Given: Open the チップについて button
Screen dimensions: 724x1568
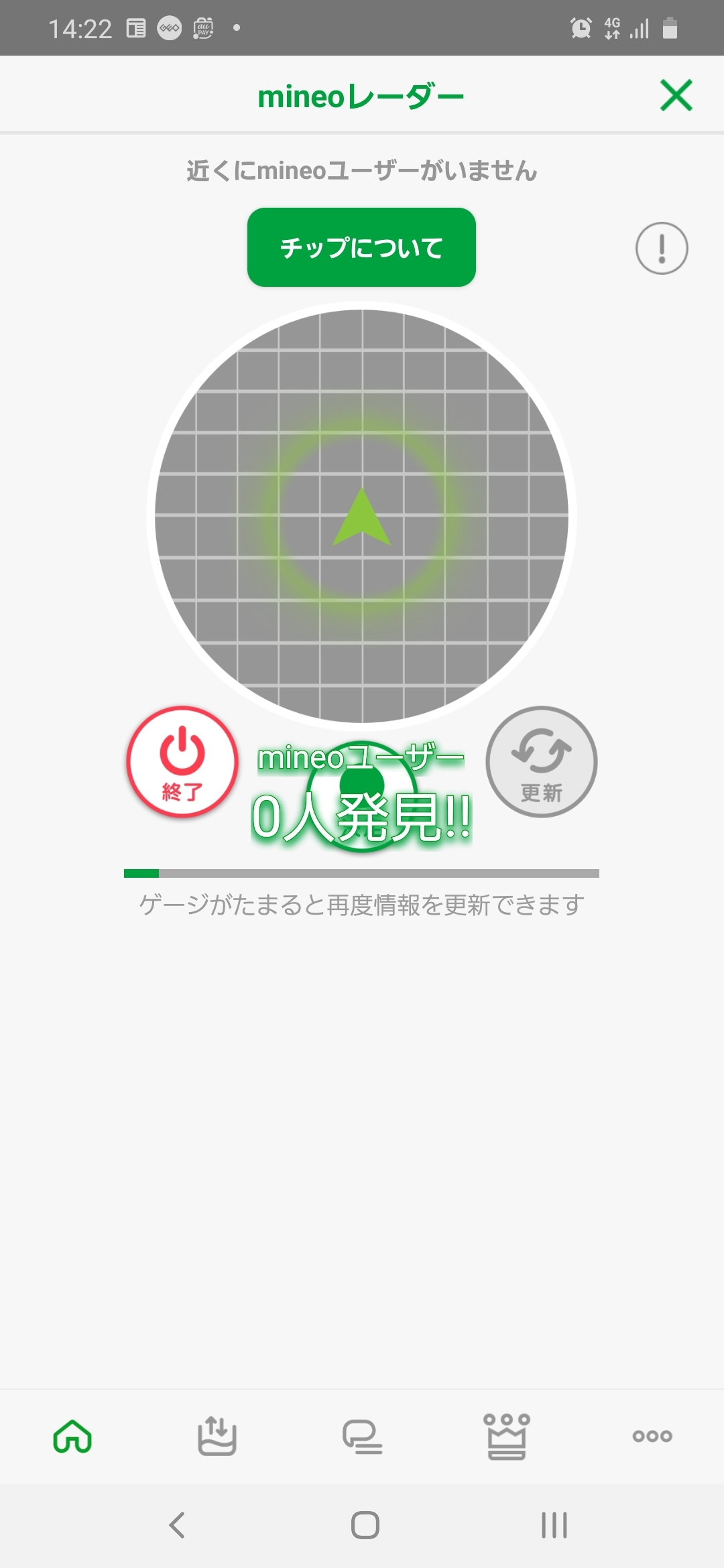Looking at the screenshot, I should [361, 247].
